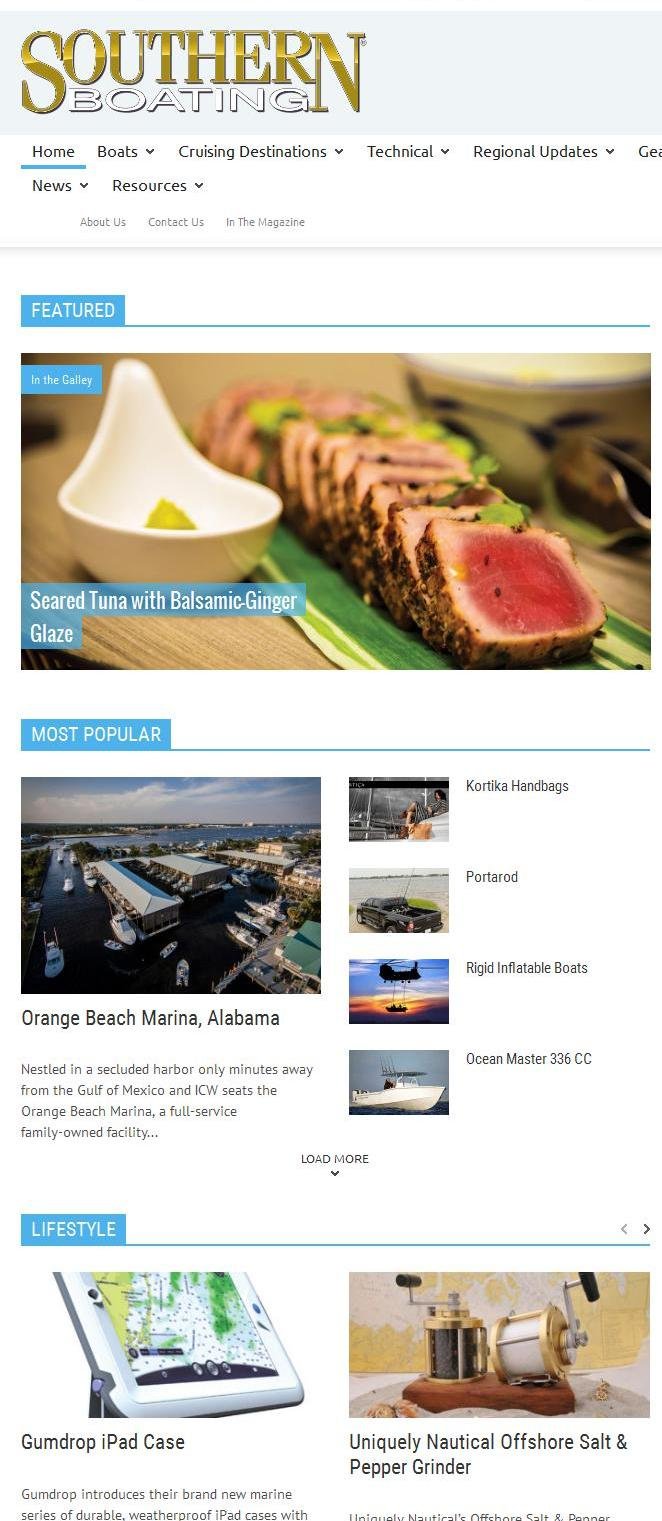View the Portarod article
The width and height of the screenshot is (662, 1521).
click(x=492, y=877)
